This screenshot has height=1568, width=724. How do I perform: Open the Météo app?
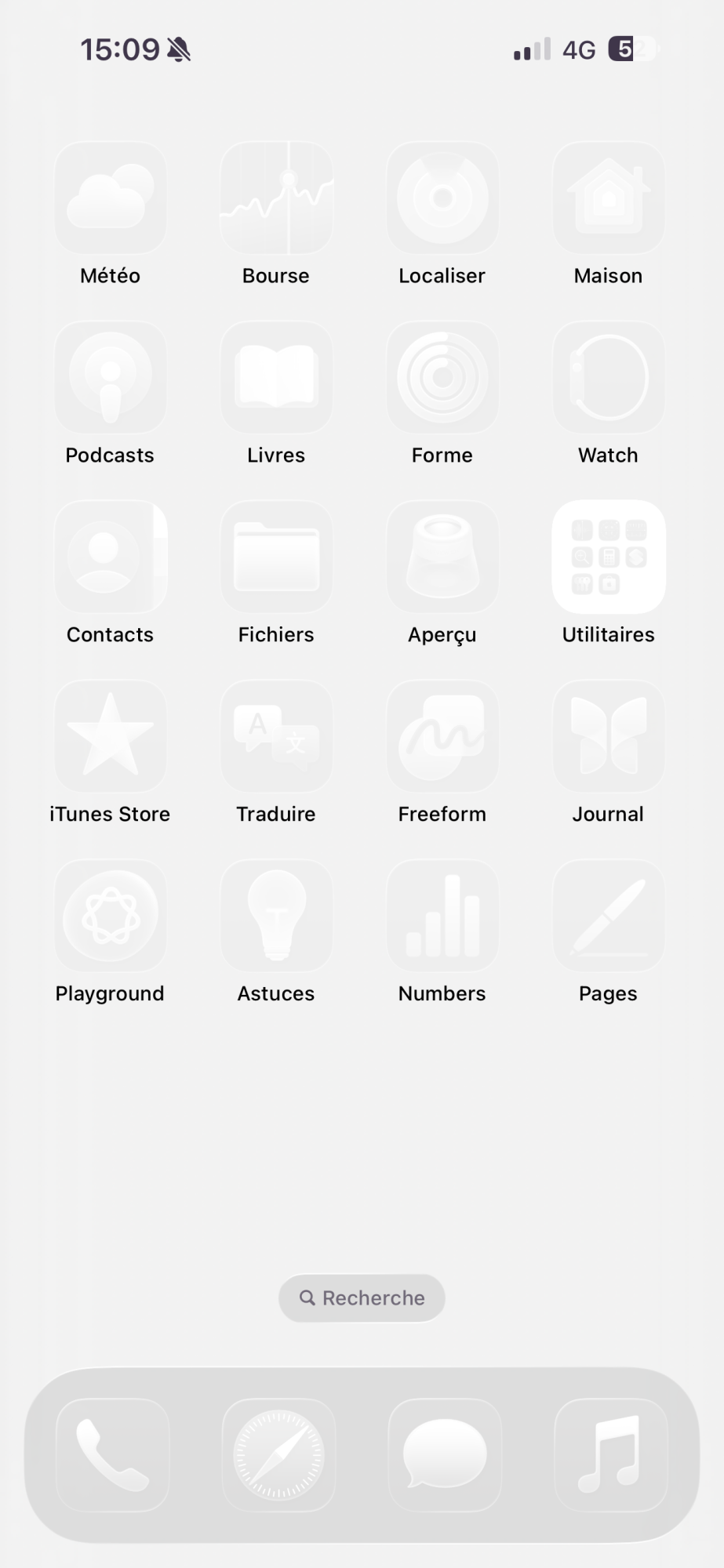[111, 198]
